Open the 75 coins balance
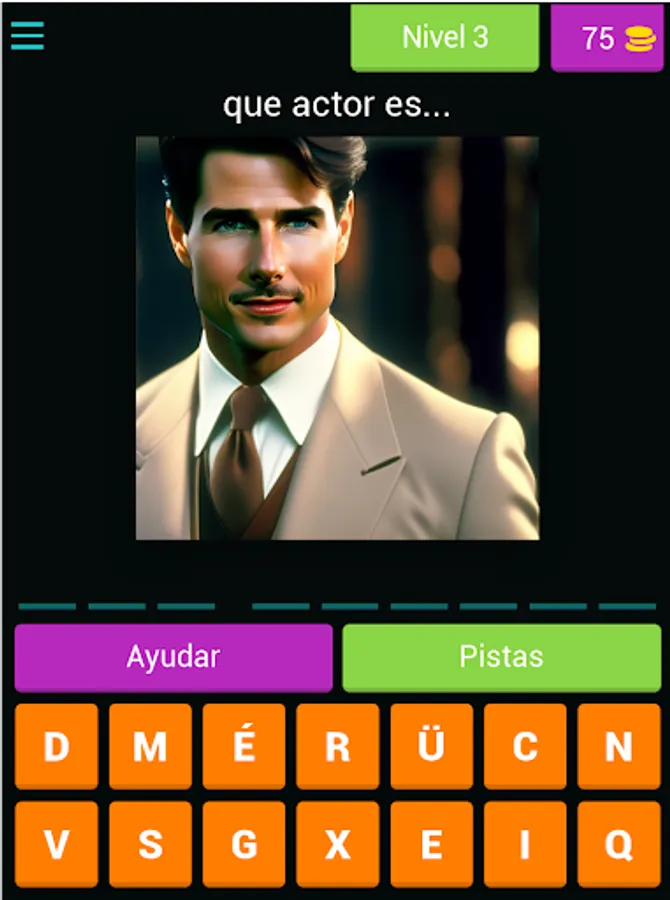The image size is (670, 900). click(607, 37)
